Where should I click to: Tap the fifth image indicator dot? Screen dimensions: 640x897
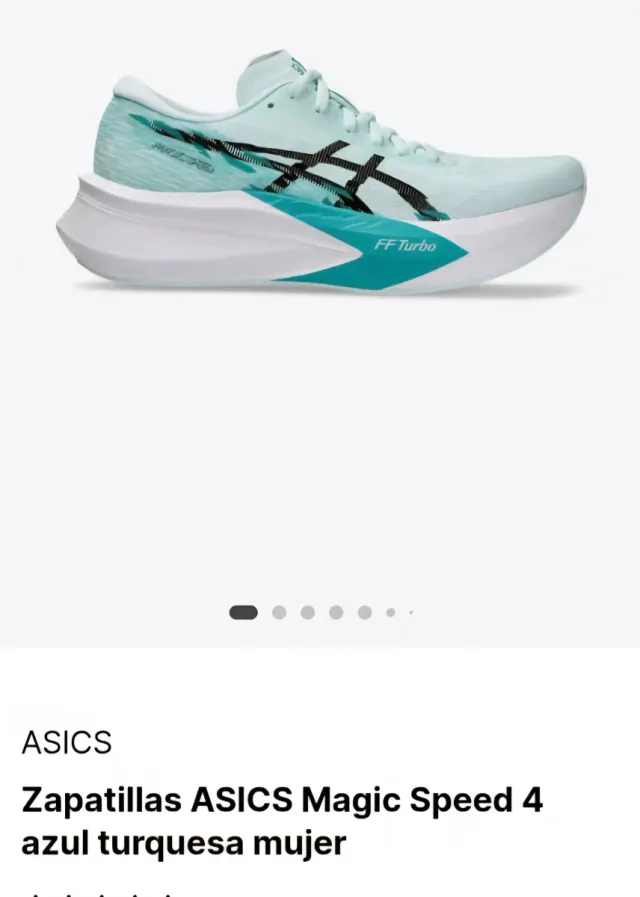pos(365,612)
